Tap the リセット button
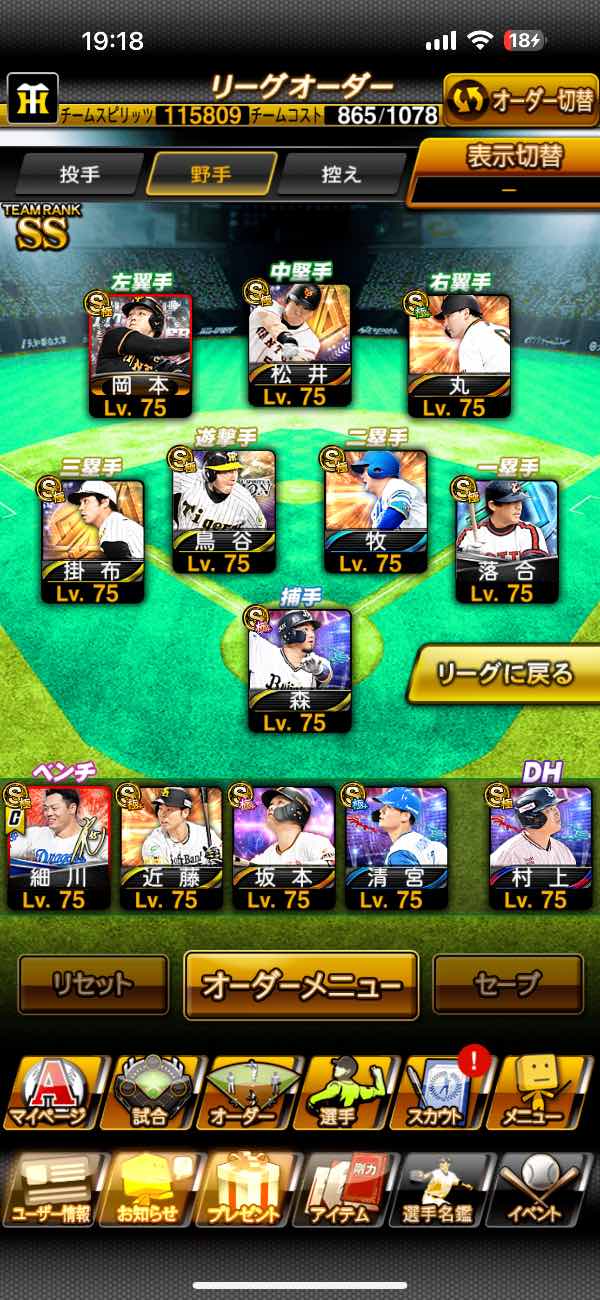600x1300 pixels. point(93,984)
